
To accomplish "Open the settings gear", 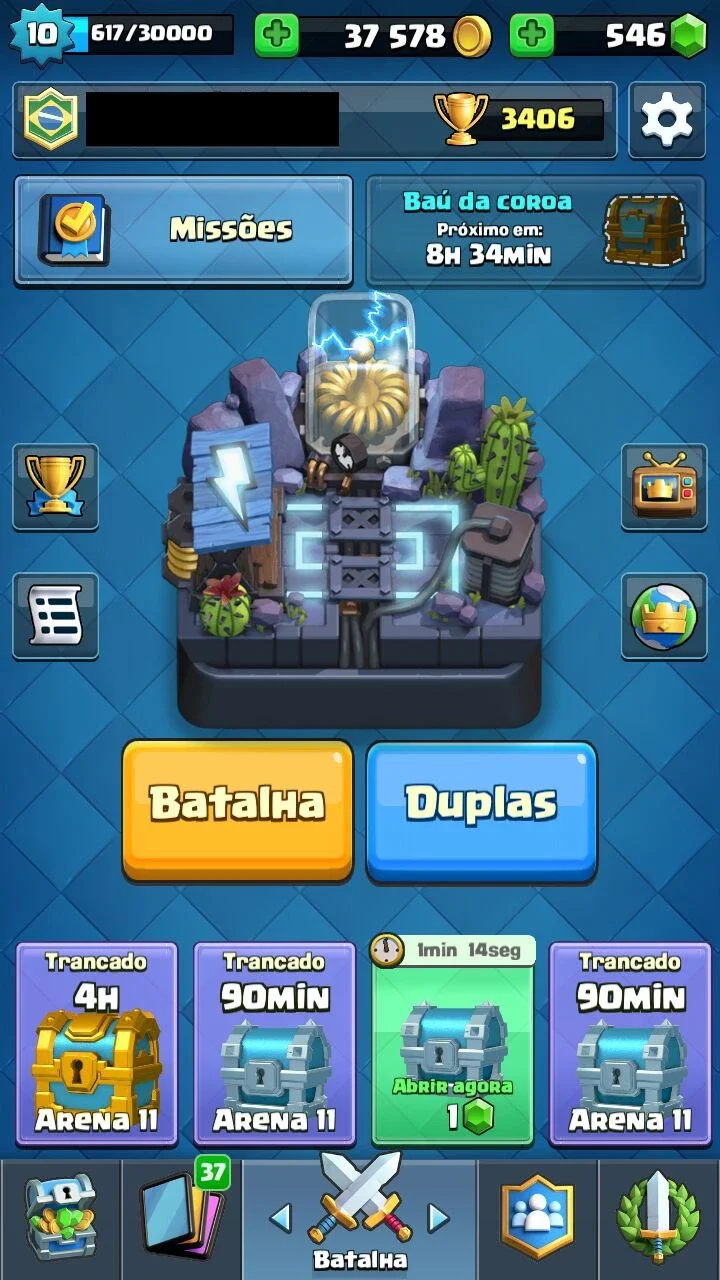I will 666,120.
